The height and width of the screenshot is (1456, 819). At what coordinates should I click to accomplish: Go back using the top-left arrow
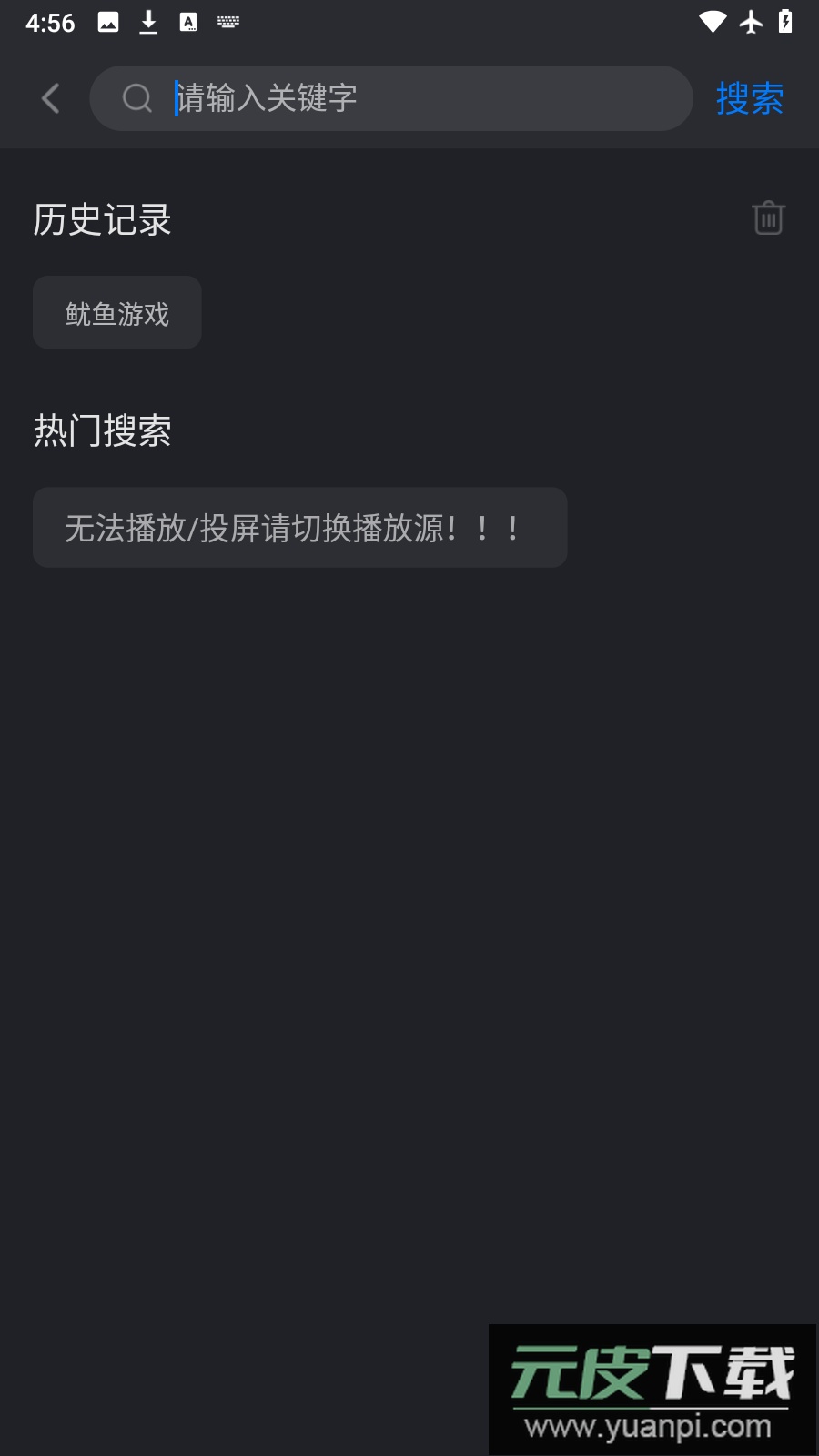click(x=51, y=98)
